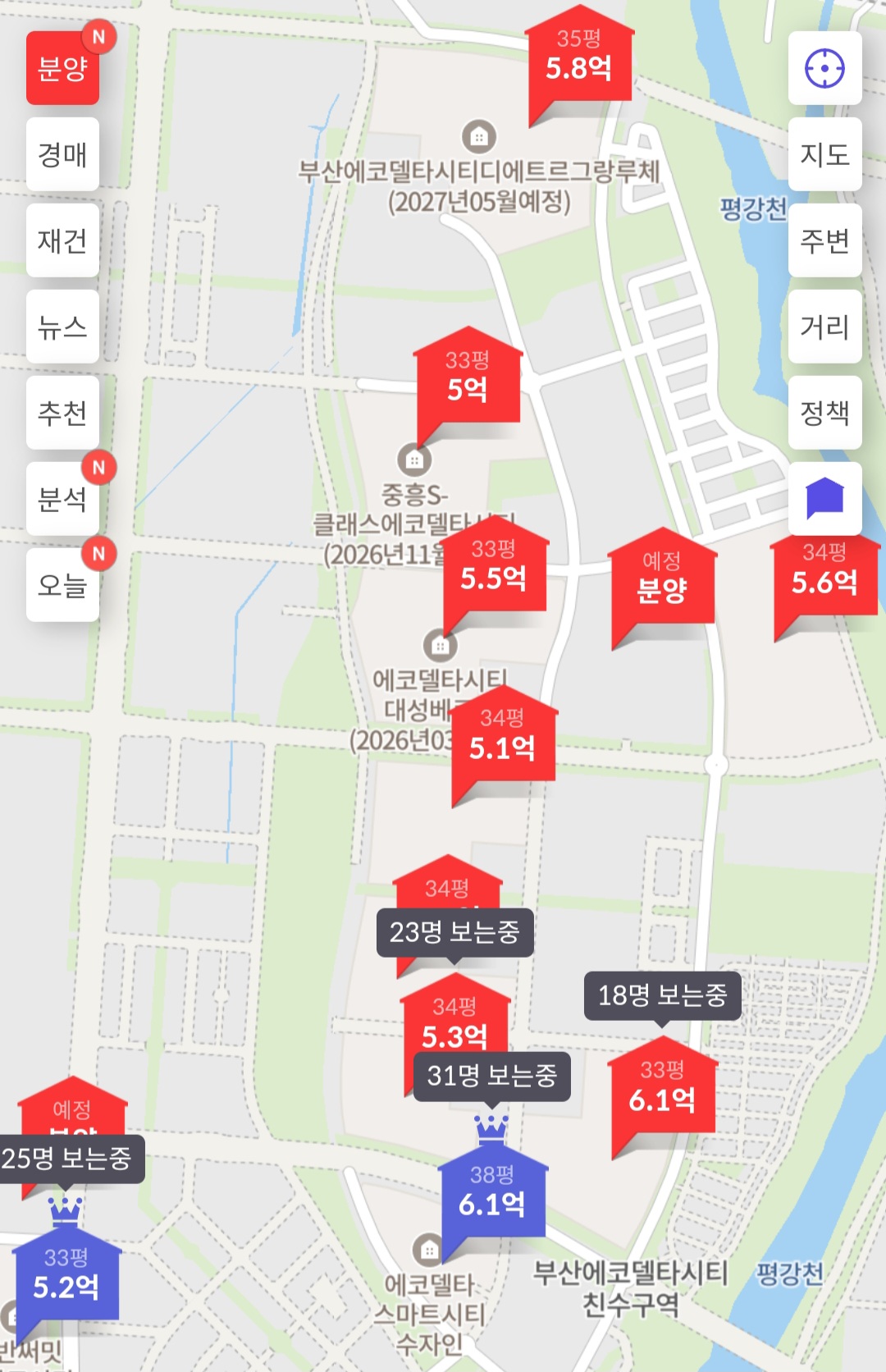Open the 경매 auction filter

[62, 154]
